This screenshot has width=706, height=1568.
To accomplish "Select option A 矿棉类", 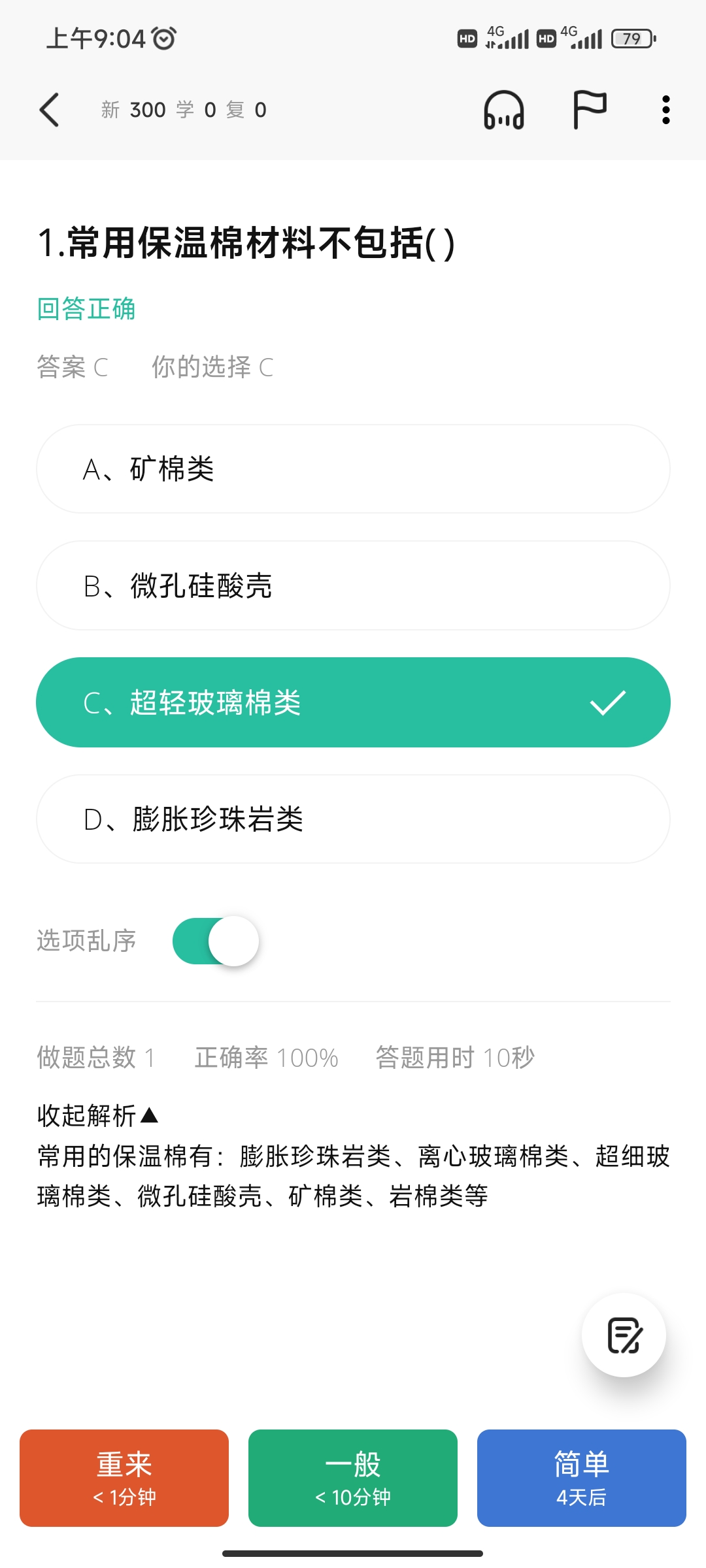I will [353, 469].
